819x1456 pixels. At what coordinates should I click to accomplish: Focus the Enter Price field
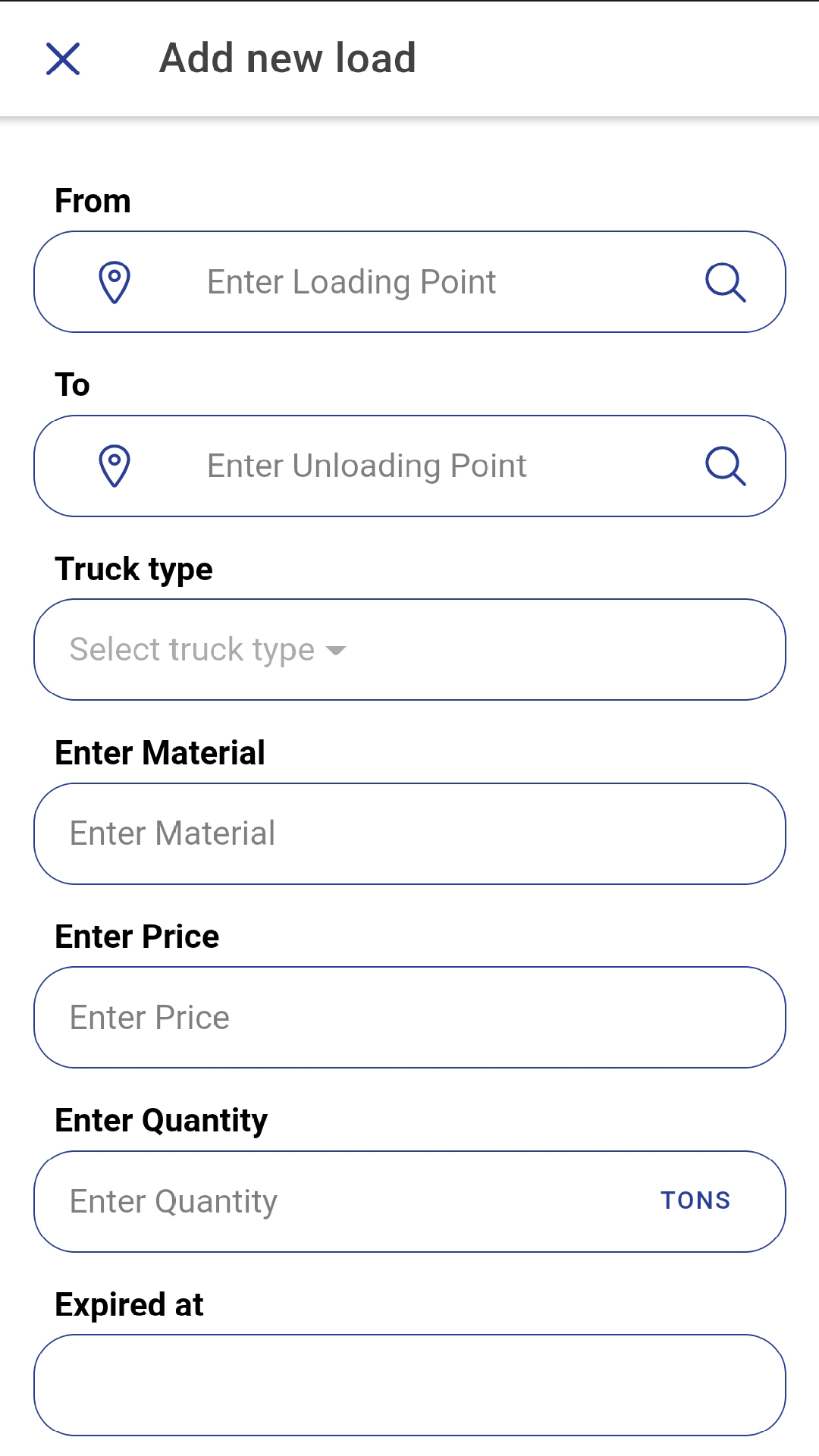[409, 1018]
